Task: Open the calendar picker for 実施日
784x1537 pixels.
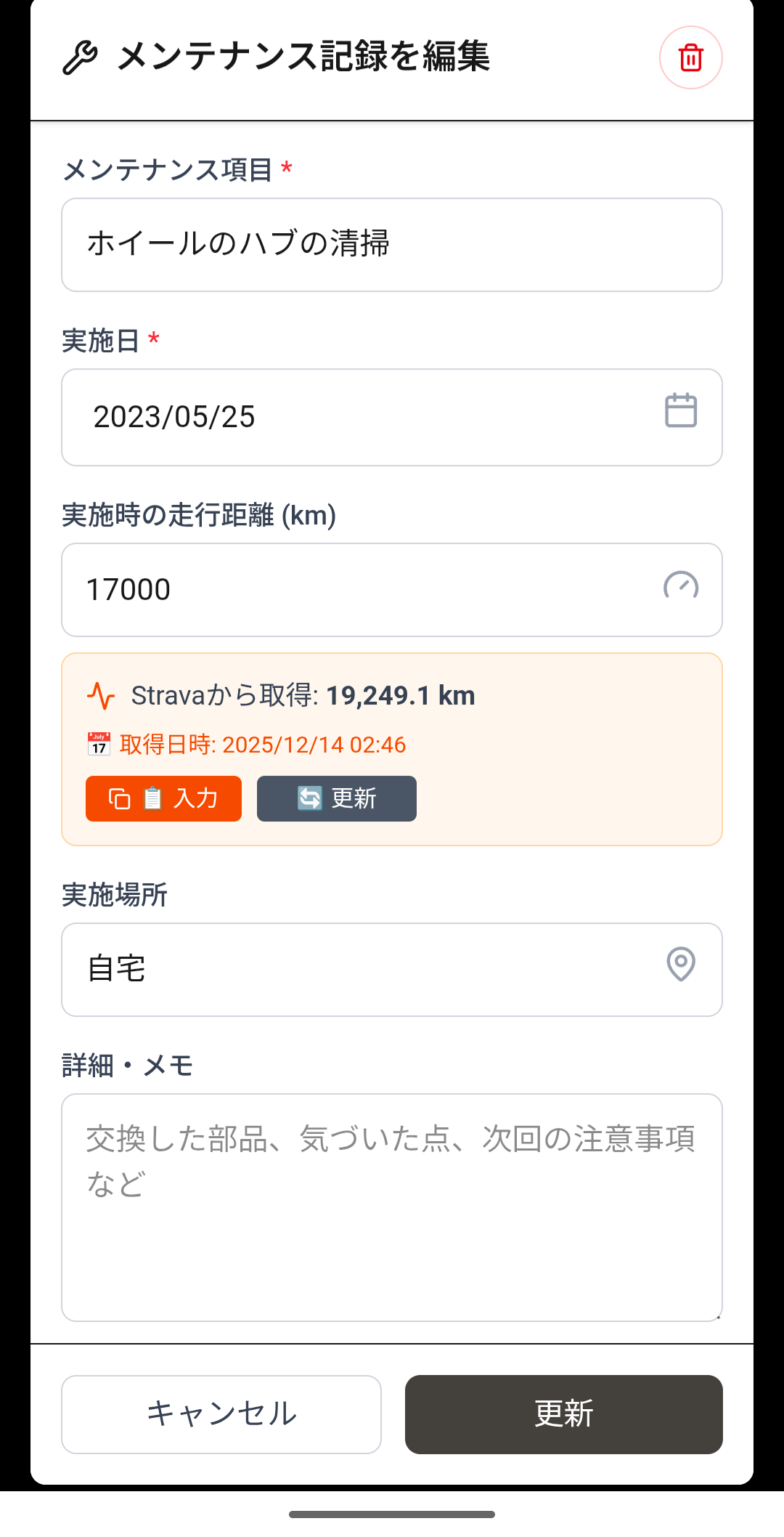Action: tap(680, 410)
